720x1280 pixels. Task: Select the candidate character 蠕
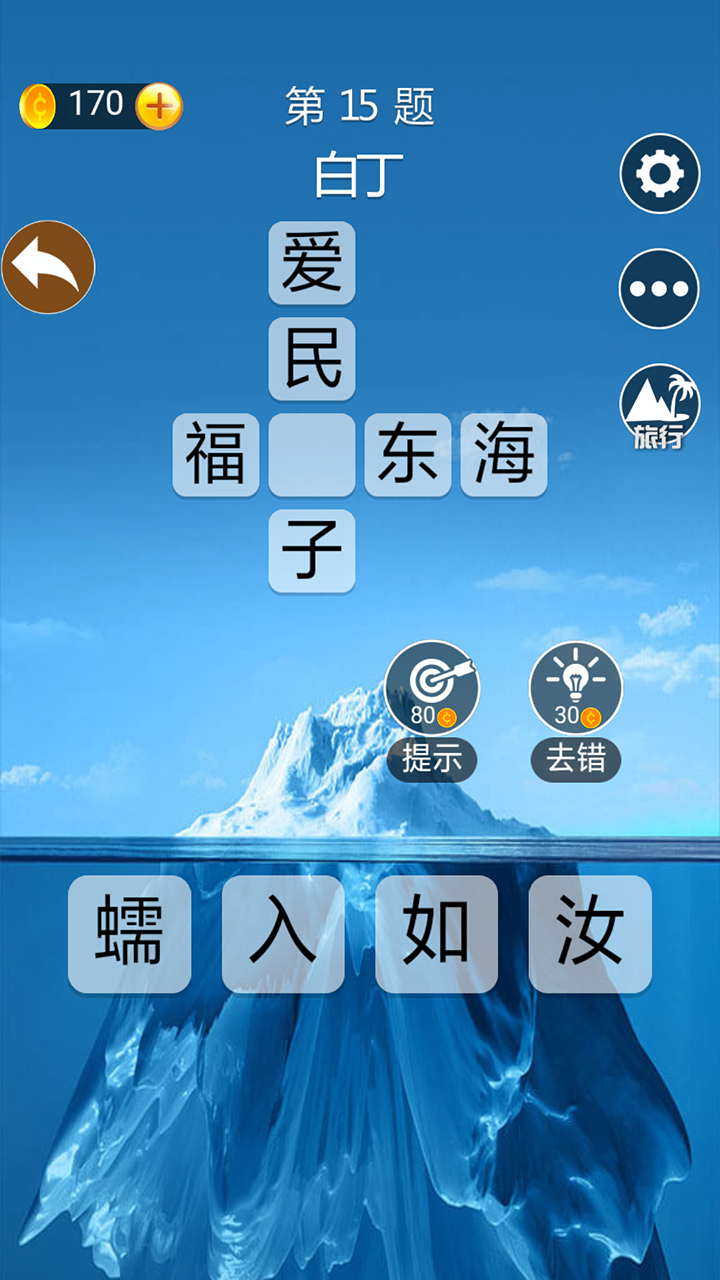click(129, 933)
